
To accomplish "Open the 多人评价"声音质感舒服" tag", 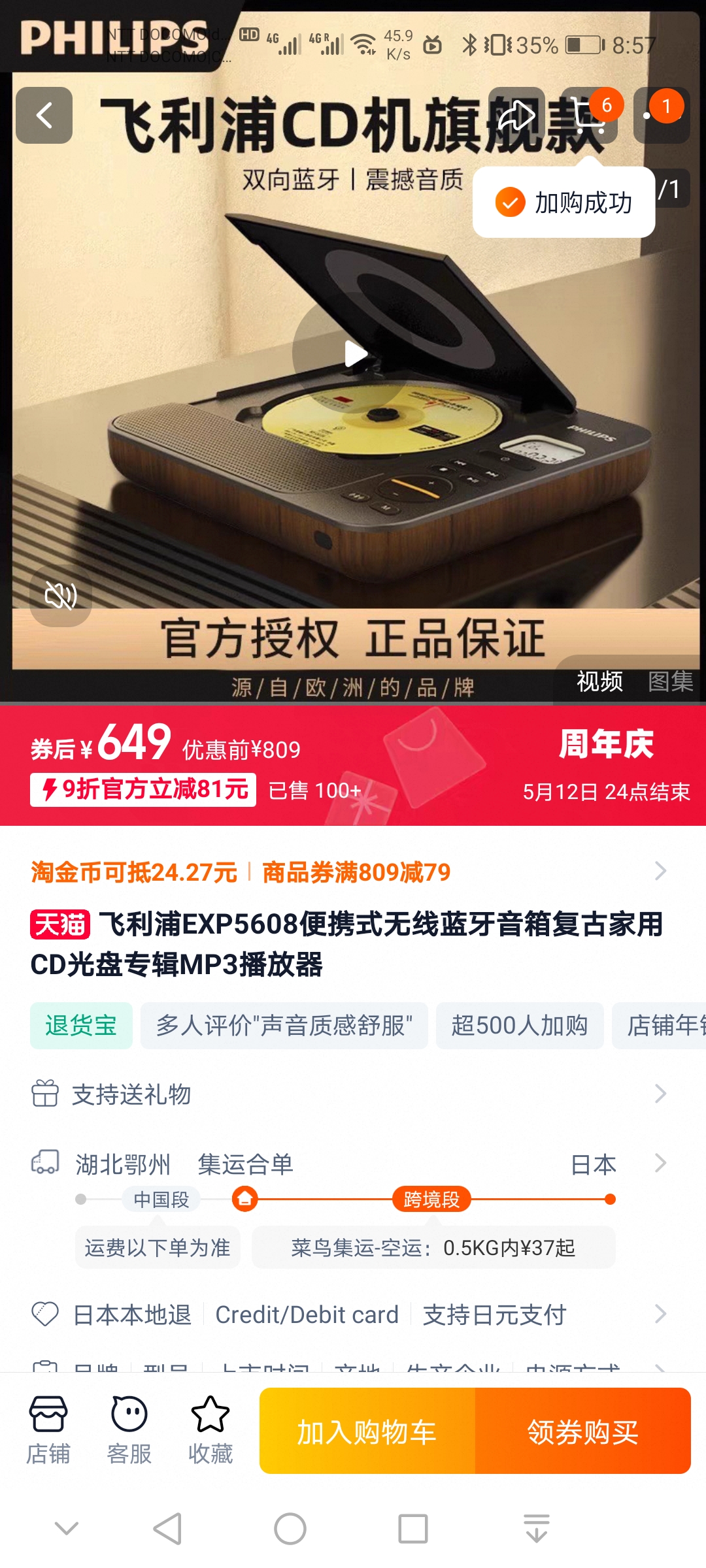I will [x=284, y=1026].
